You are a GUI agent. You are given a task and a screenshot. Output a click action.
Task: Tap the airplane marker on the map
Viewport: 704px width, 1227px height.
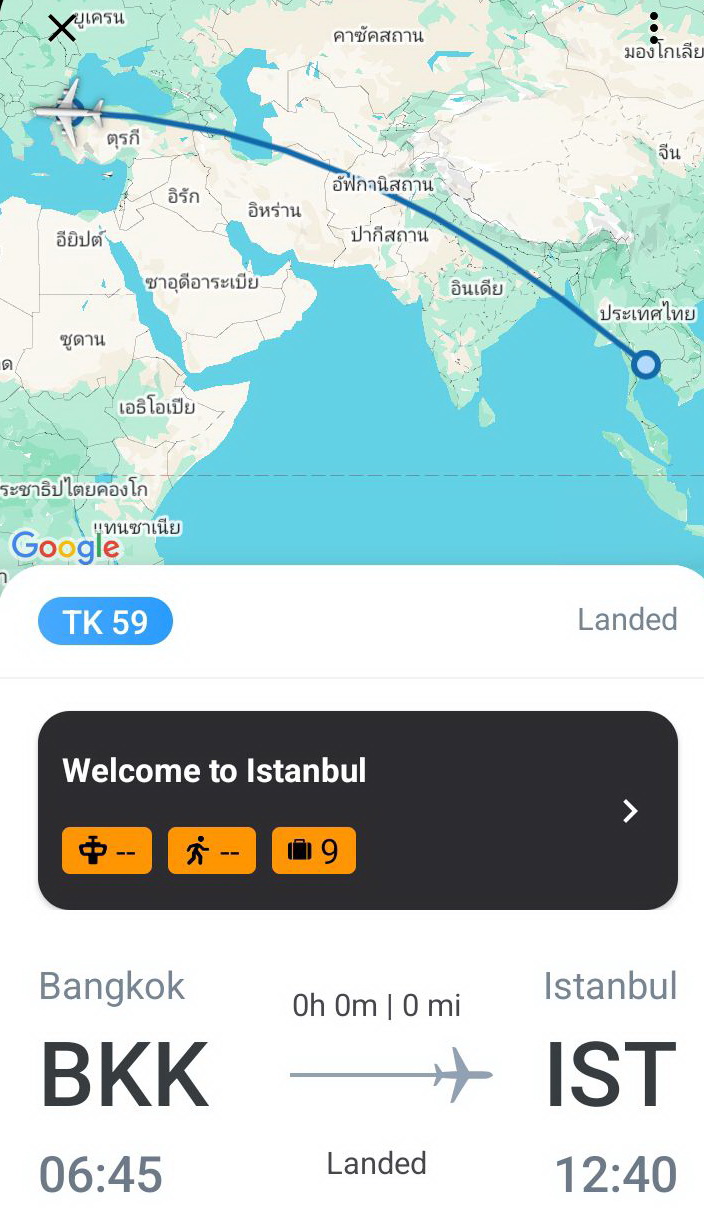pos(68,112)
